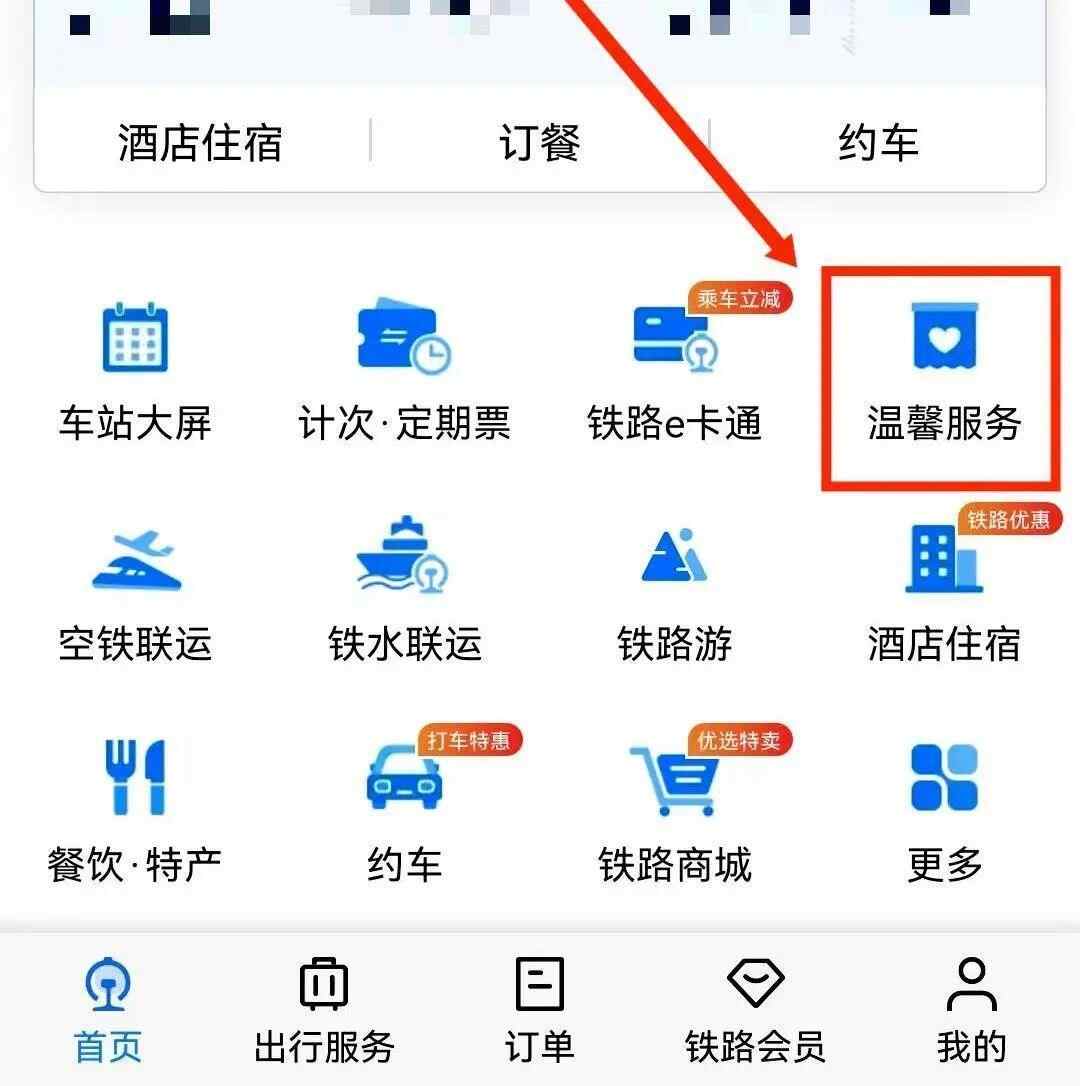Screen dimensions: 1080x1086
Task: Switch to 我的 profile tab
Action: [971, 1010]
